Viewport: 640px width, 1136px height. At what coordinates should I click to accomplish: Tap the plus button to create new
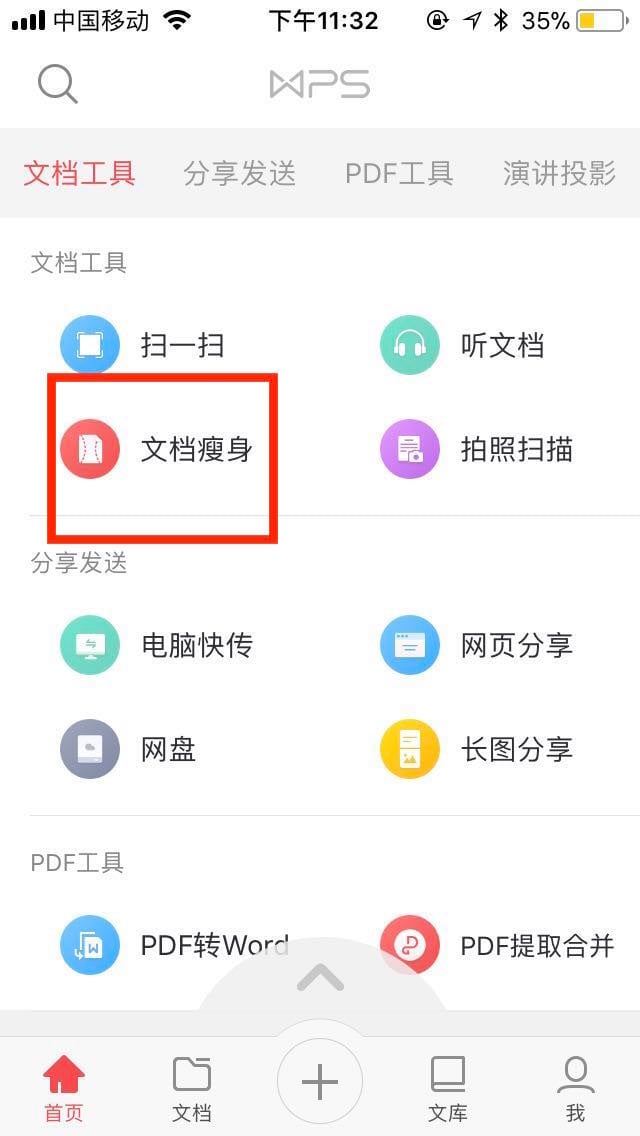click(320, 1081)
